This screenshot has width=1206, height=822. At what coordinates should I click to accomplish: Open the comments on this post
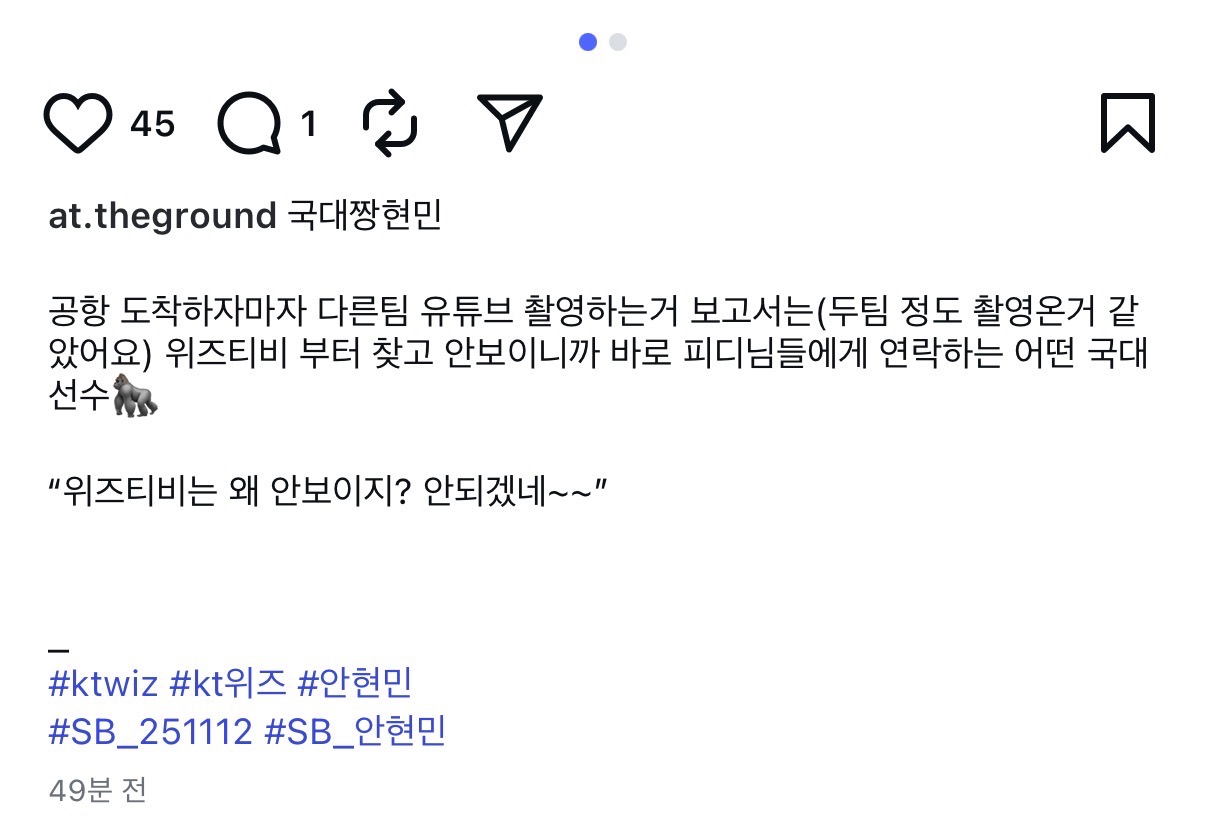(249, 123)
